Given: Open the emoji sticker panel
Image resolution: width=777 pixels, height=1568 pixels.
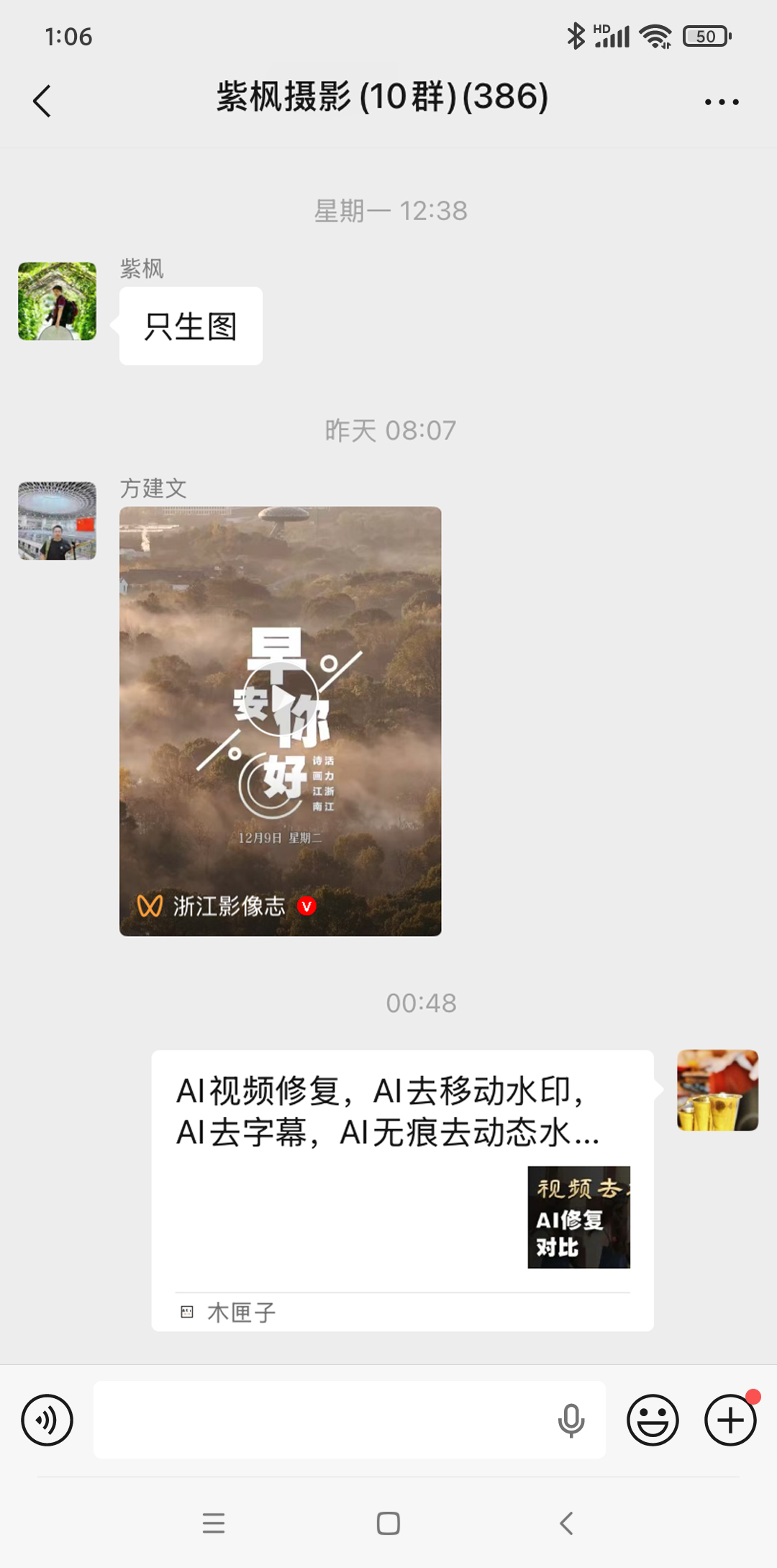Looking at the screenshot, I should (653, 1420).
